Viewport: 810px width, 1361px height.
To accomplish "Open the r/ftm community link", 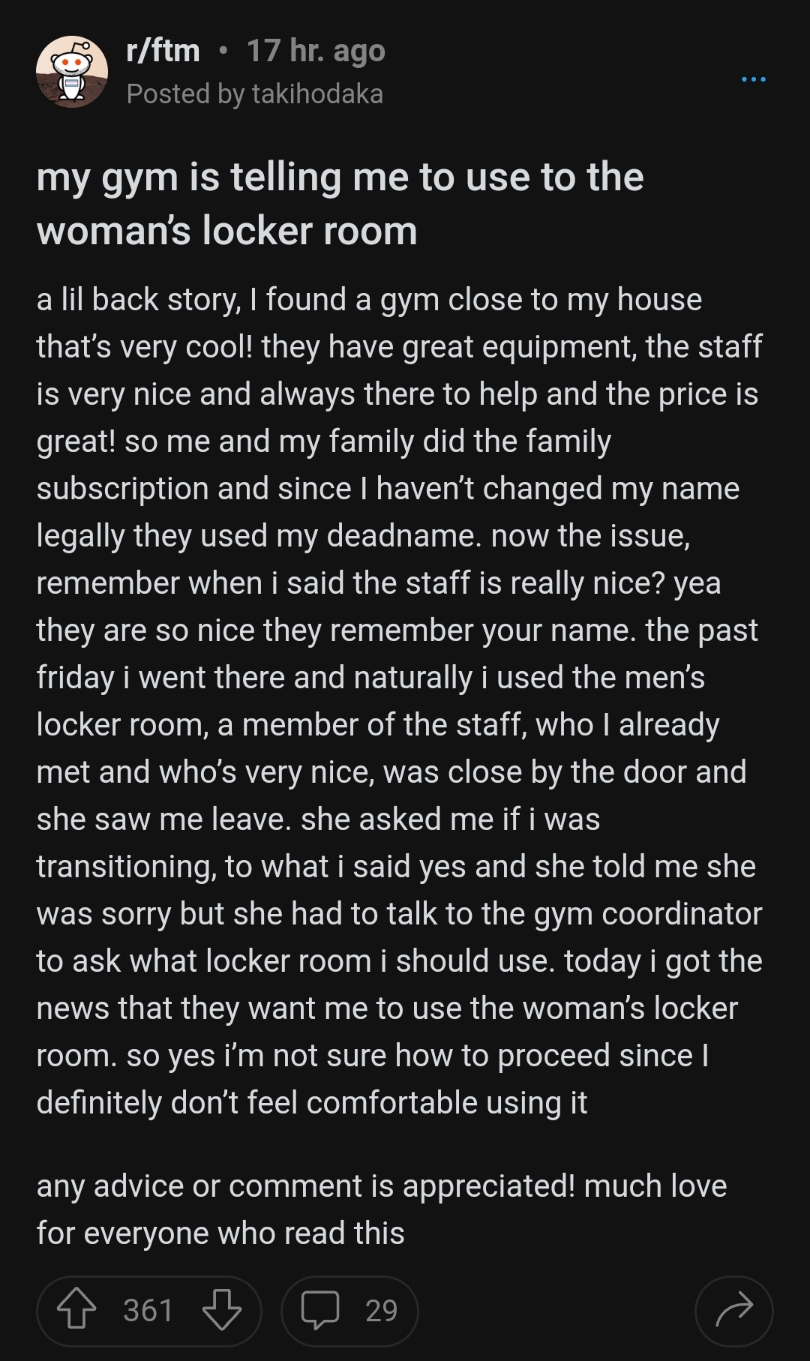I will [163, 50].
